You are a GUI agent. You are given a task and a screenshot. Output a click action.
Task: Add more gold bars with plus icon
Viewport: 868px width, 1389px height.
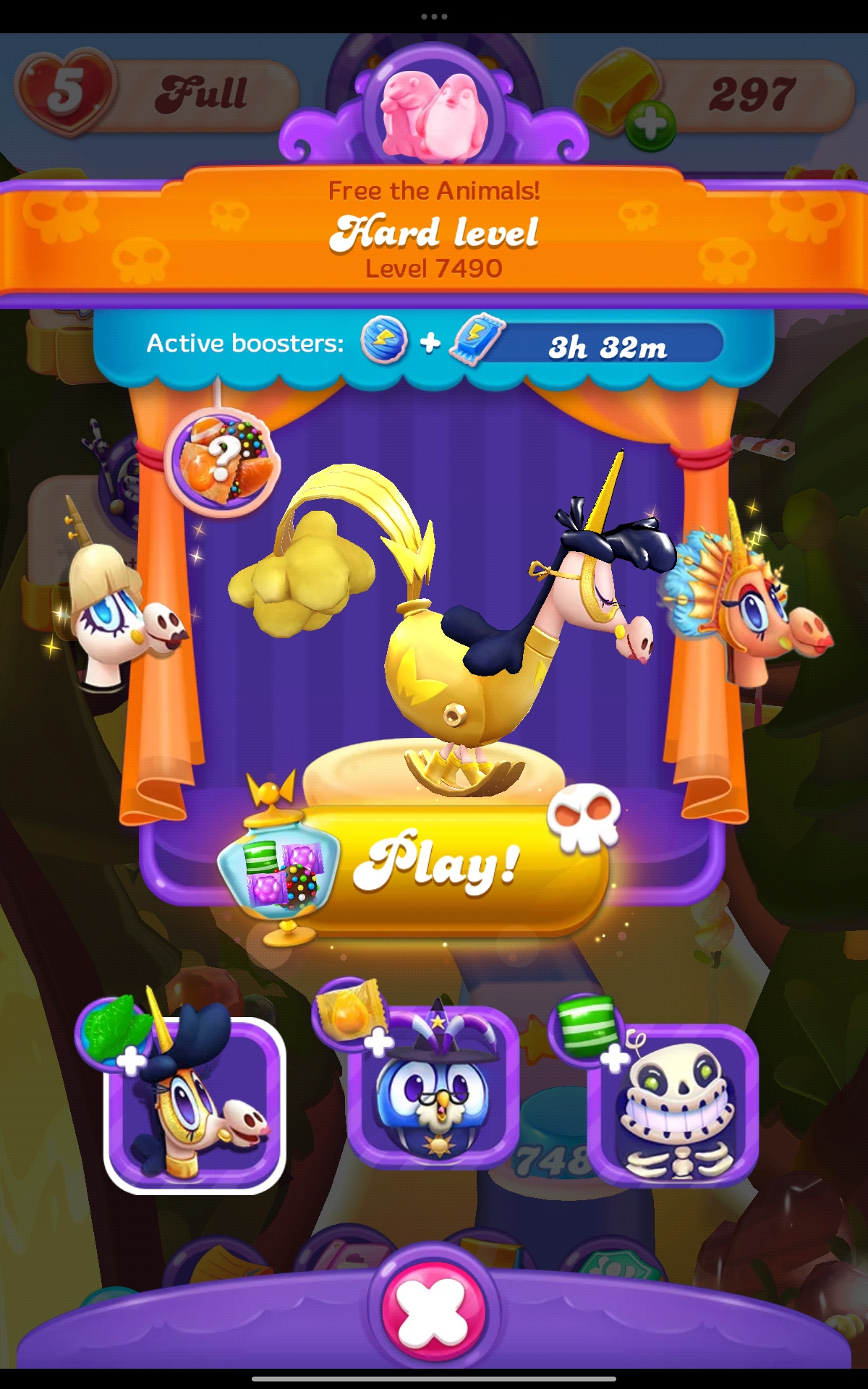[x=651, y=126]
